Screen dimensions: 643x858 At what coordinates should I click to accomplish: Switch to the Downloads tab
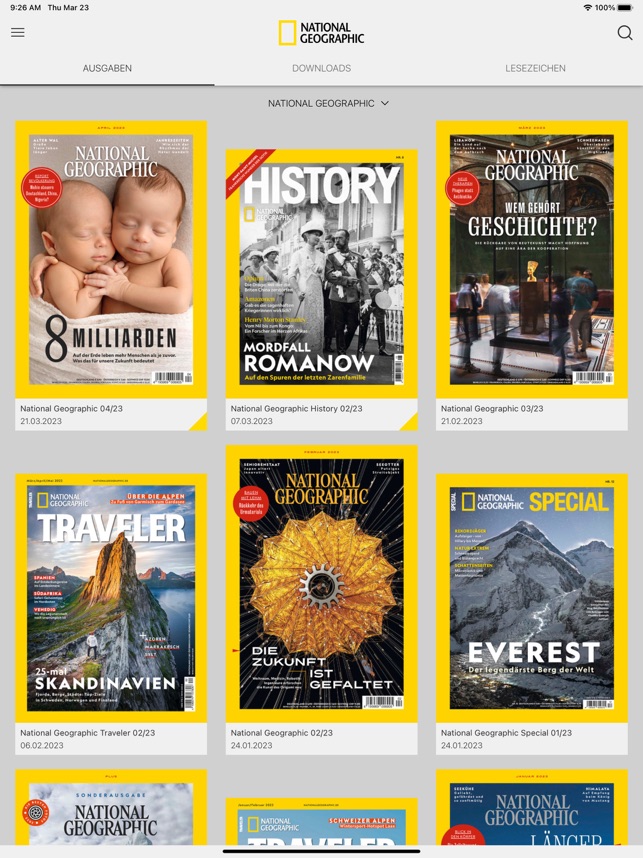point(321,68)
